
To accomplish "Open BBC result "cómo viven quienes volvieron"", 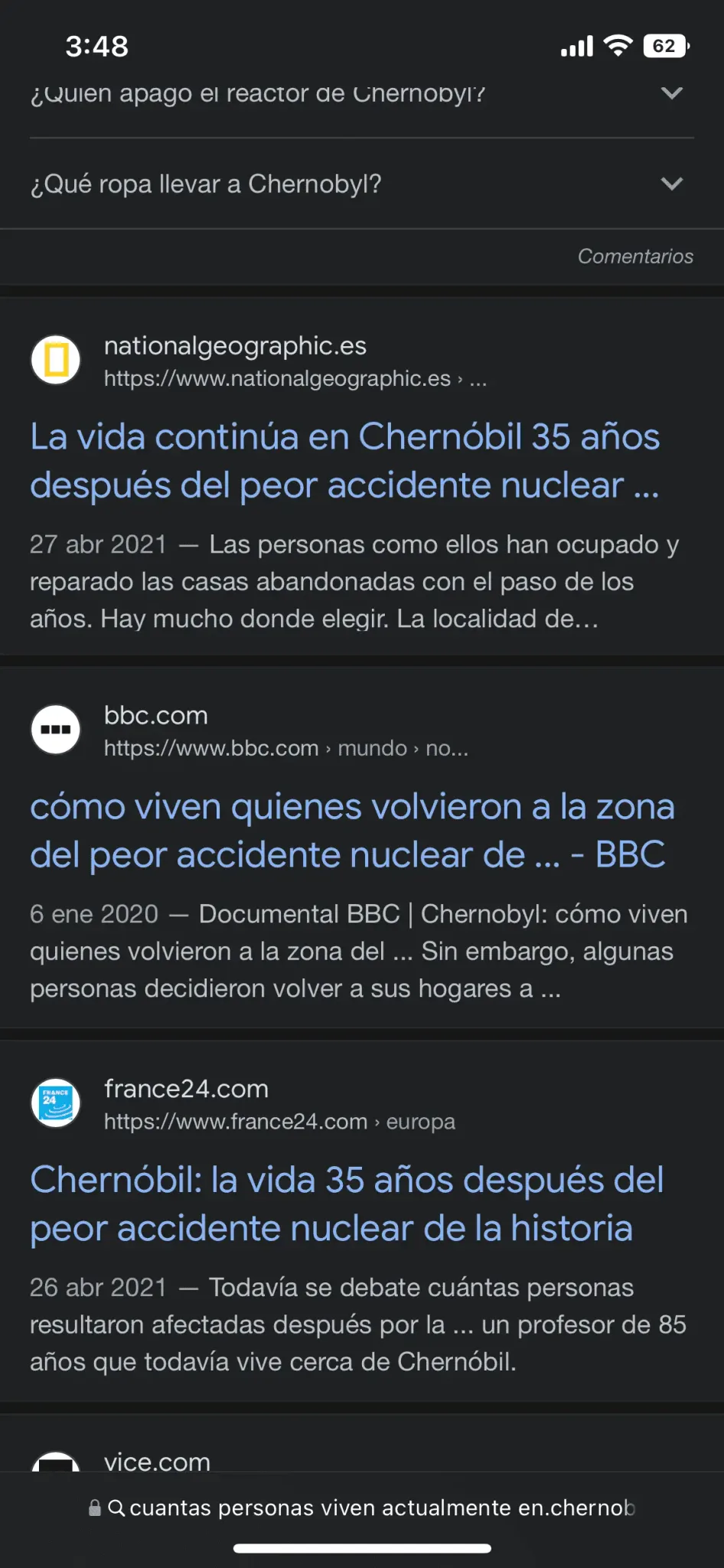I will click(352, 831).
